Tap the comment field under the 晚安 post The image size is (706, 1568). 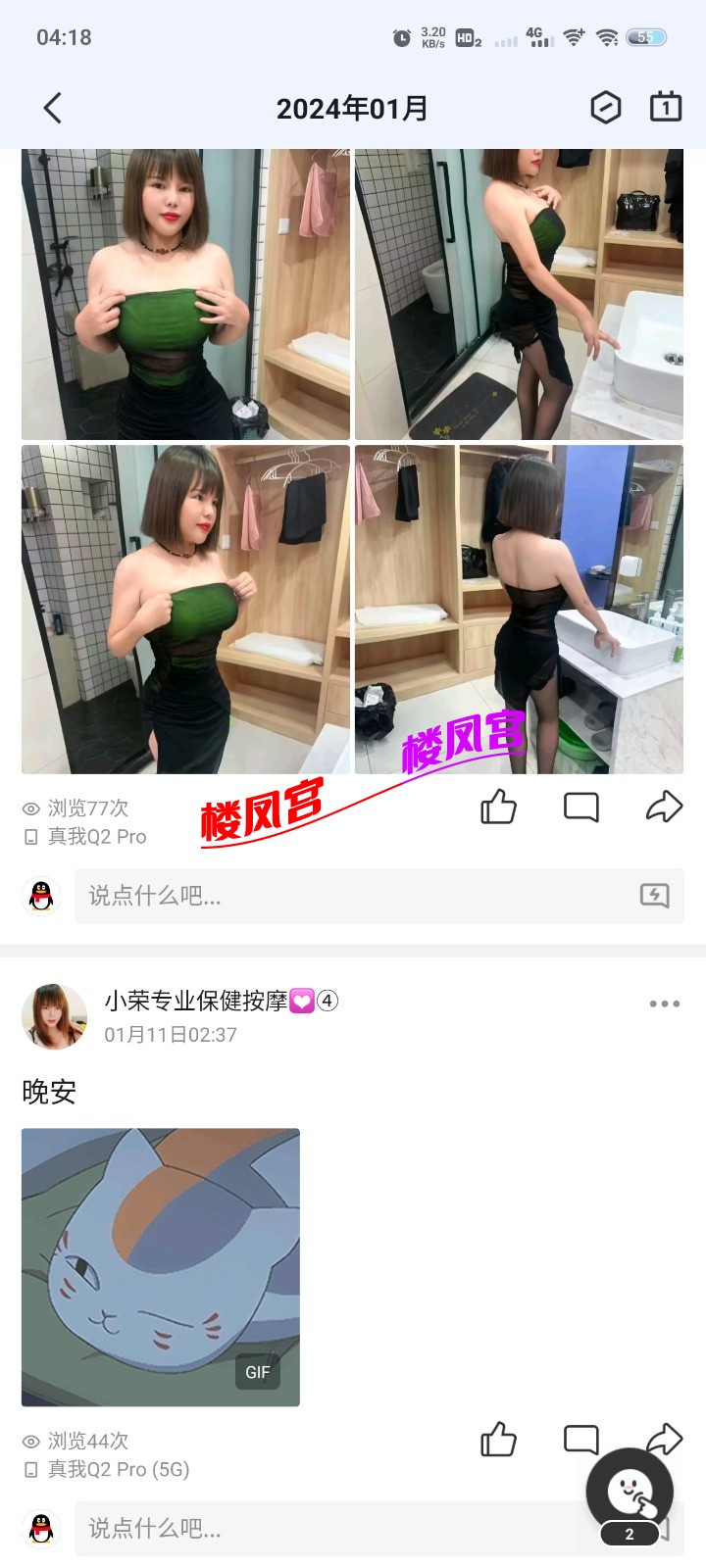[x=324, y=1528]
